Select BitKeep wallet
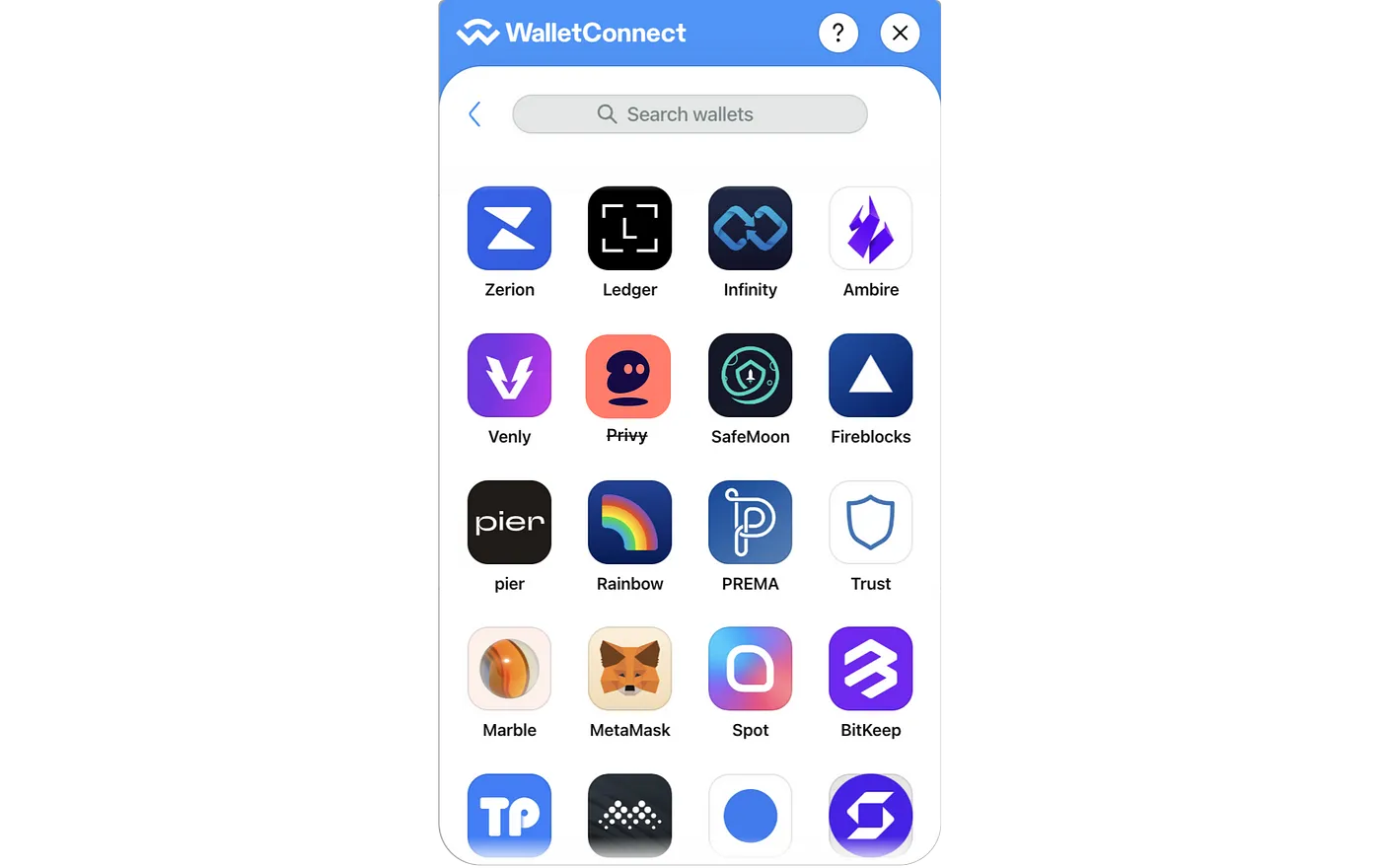The height and width of the screenshot is (868, 1381). (870, 669)
